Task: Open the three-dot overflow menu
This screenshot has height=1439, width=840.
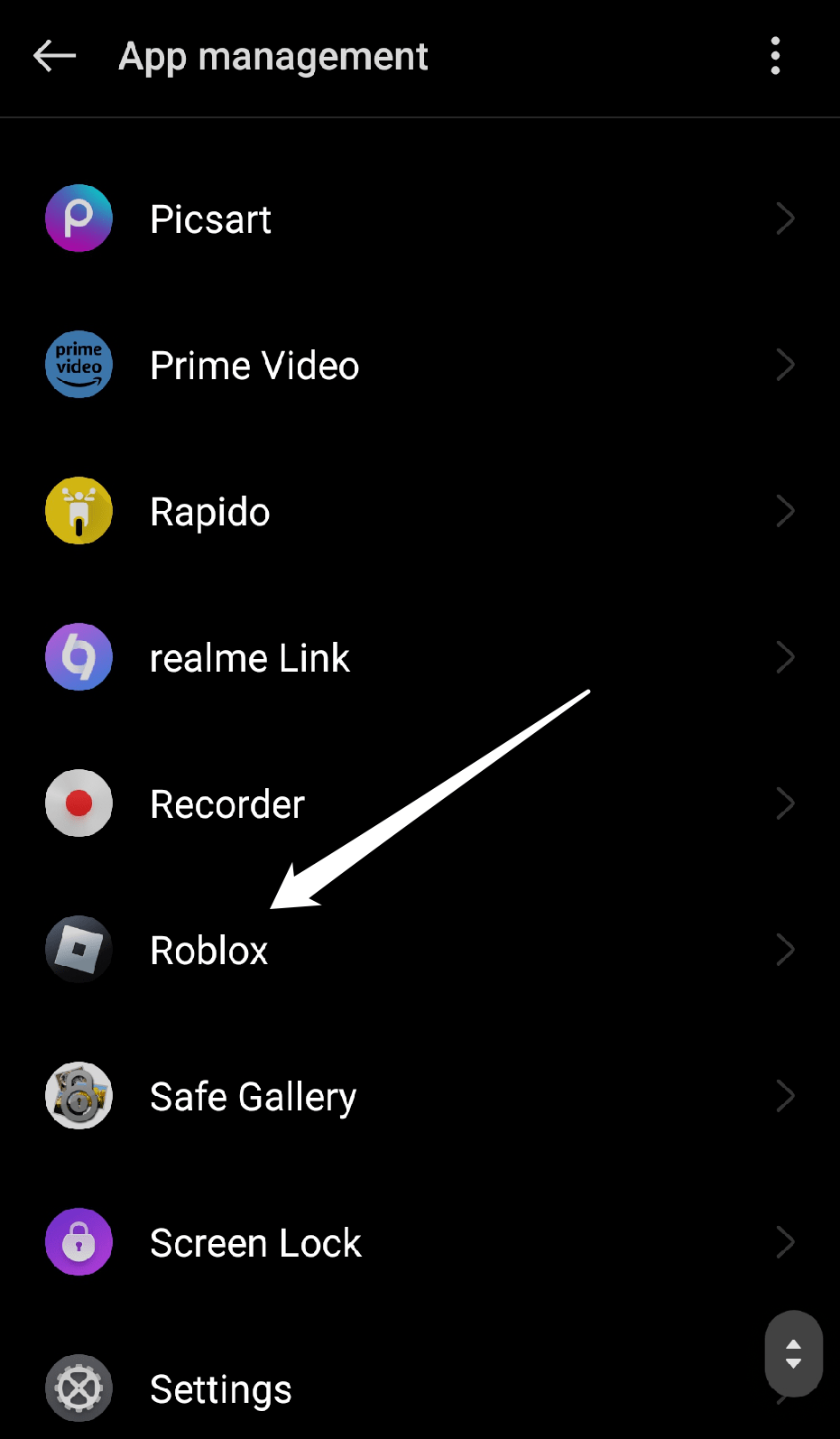Action: (x=775, y=56)
